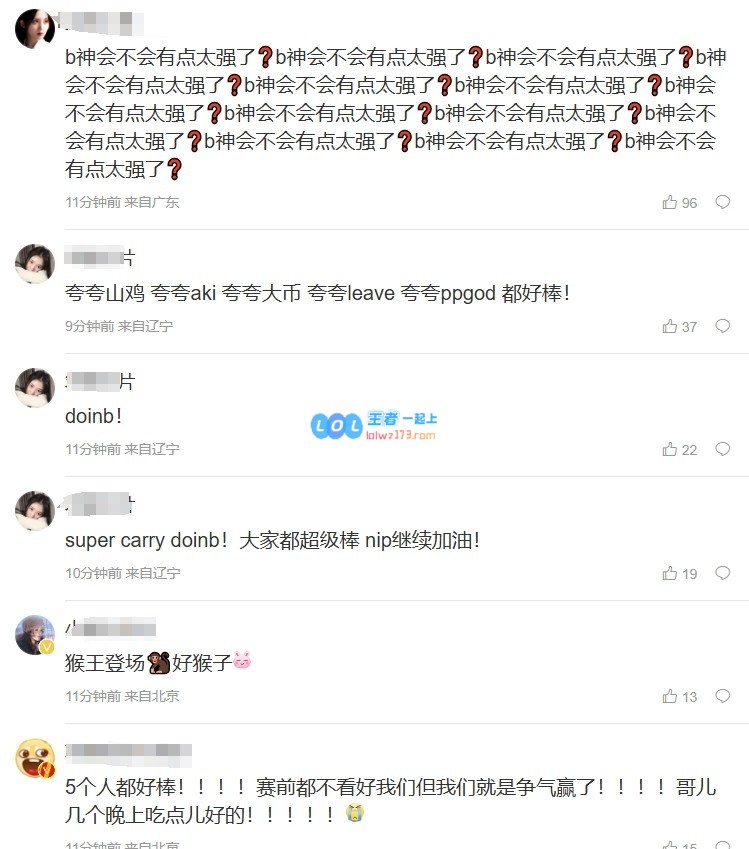749x849 pixels.
Task: Open avatar of the 猴王登场 commenter
Action: point(35,634)
